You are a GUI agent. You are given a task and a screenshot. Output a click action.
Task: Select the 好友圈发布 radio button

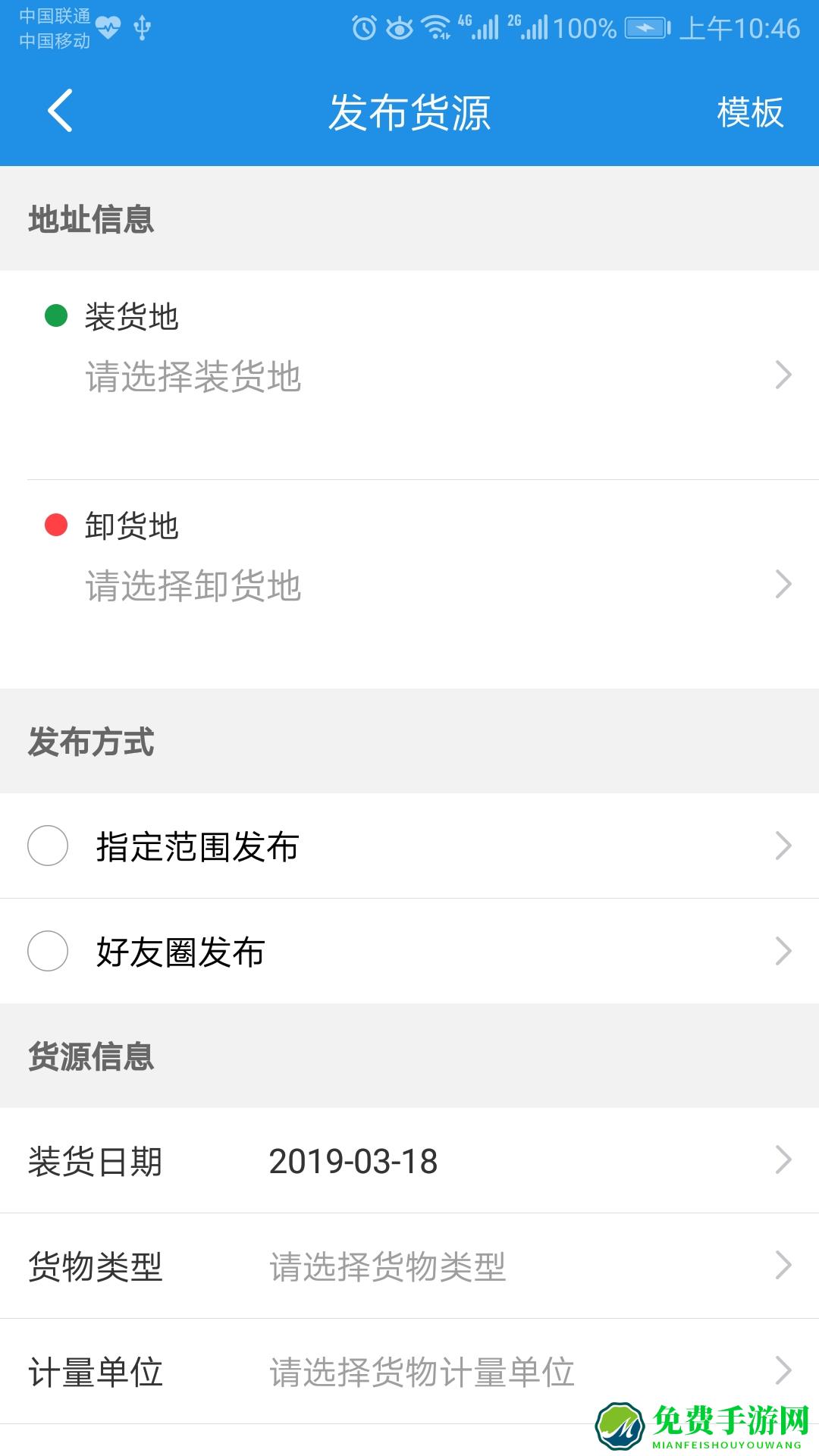(47, 952)
